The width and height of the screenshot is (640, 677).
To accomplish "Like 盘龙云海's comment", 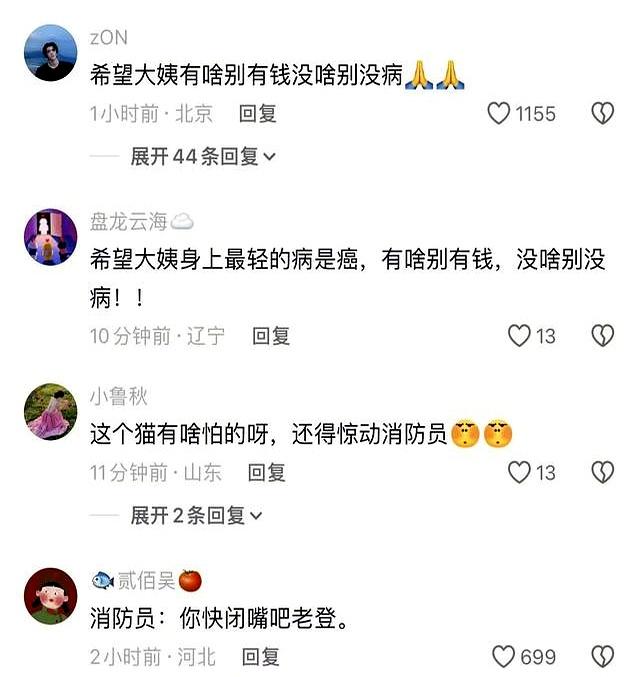I will pyautogui.click(x=519, y=336).
